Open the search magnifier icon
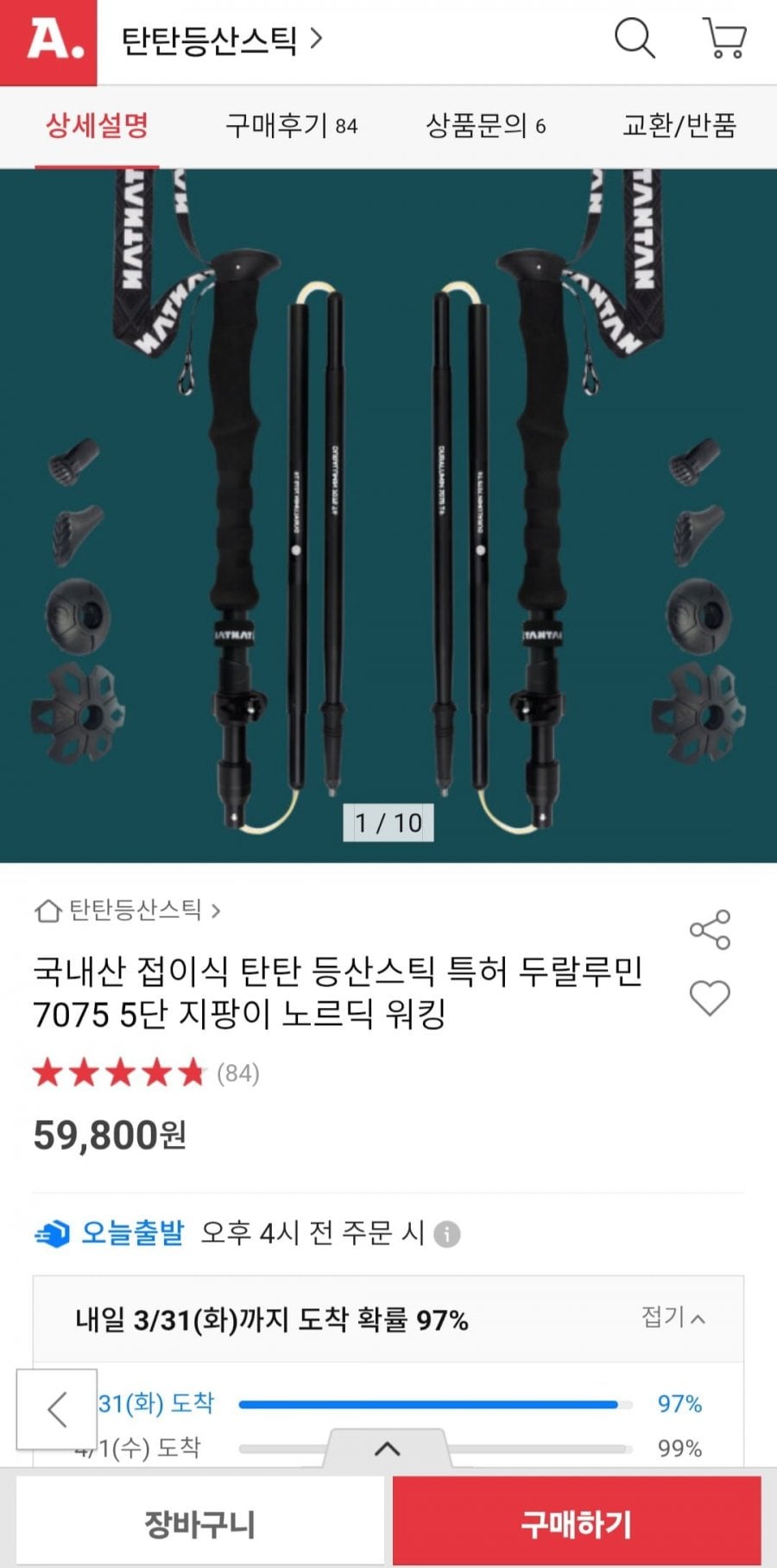This screenshot has height=1568, width=777. (x=635, y=39)
